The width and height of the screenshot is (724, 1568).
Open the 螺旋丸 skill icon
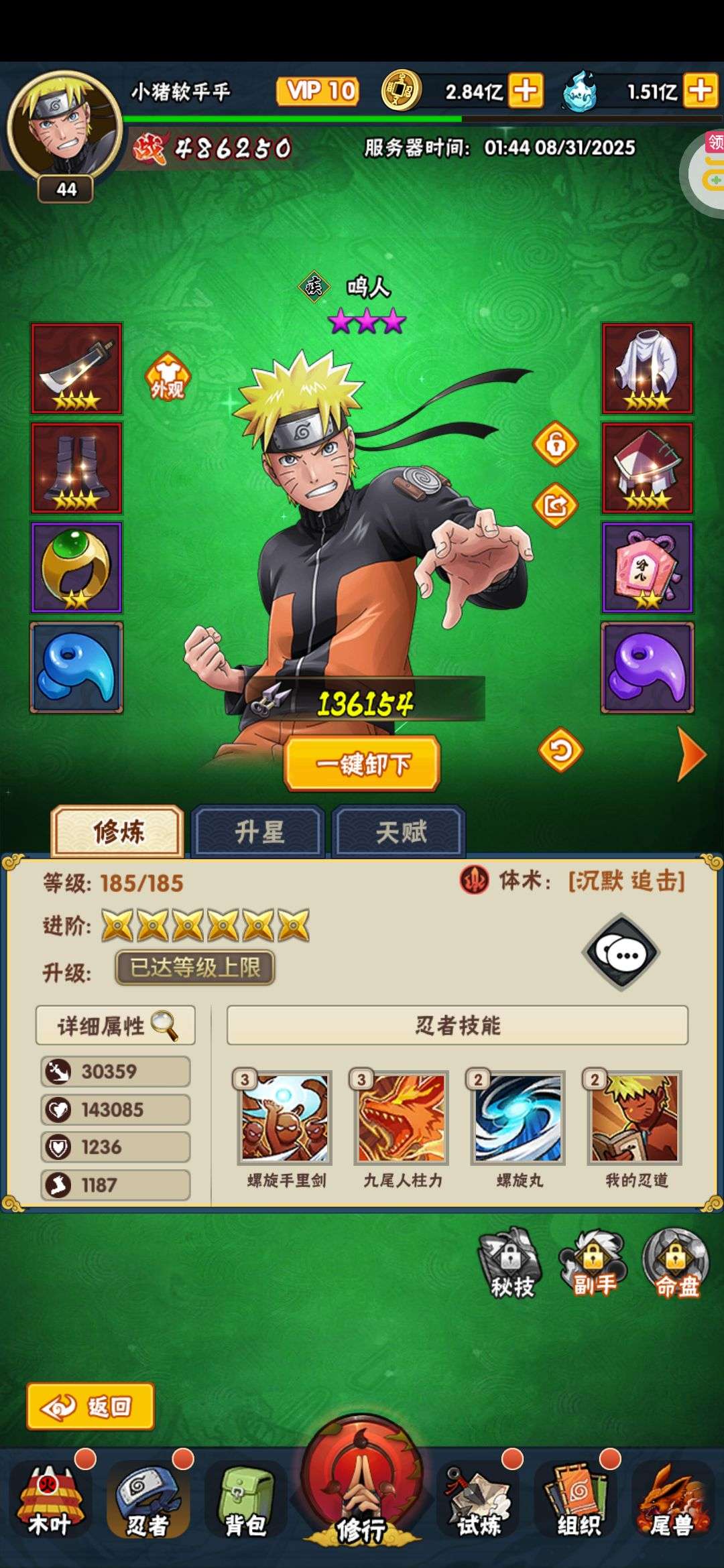point(518,1118)
